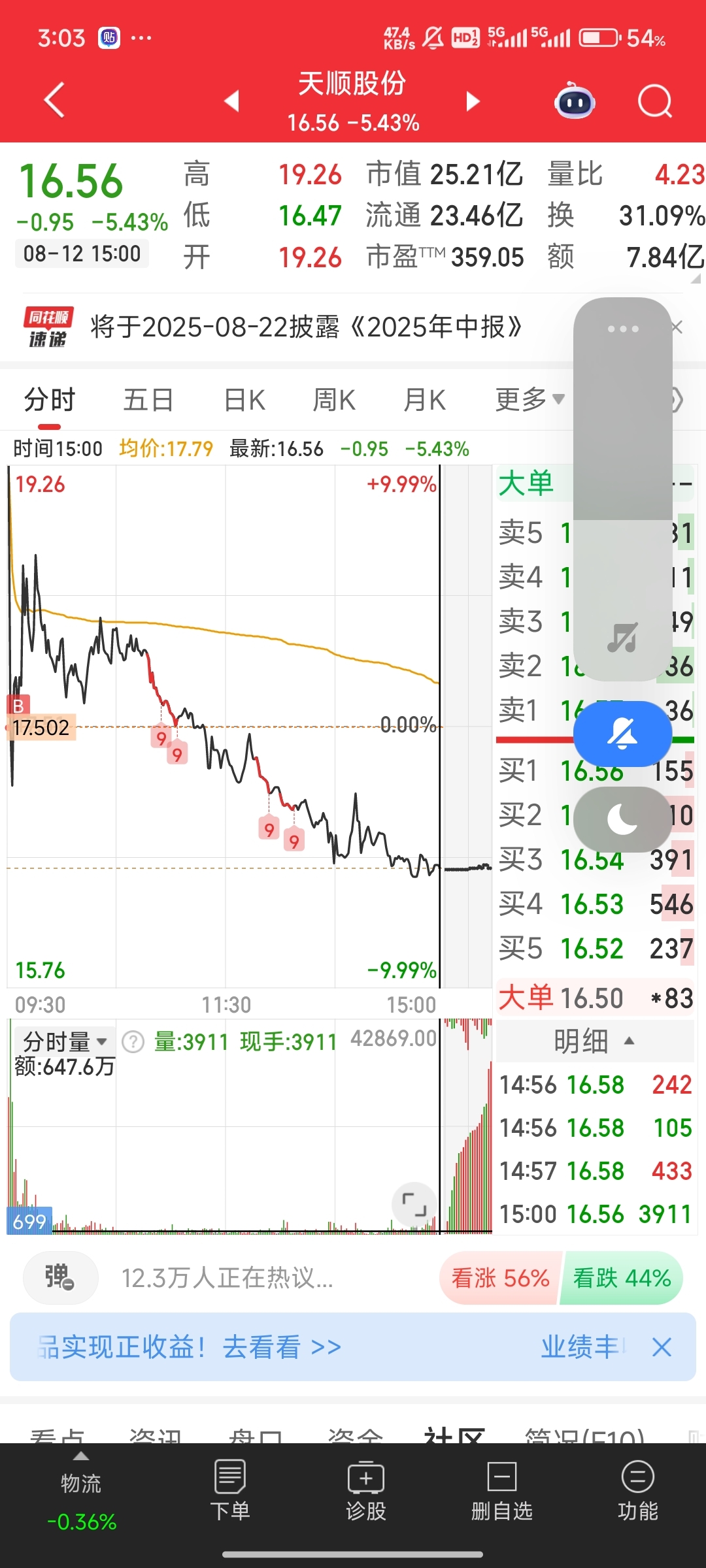Dismiss the 去看看 promotional banner
This screenshot has height=1568, width=706.
tap(662, 1347)
